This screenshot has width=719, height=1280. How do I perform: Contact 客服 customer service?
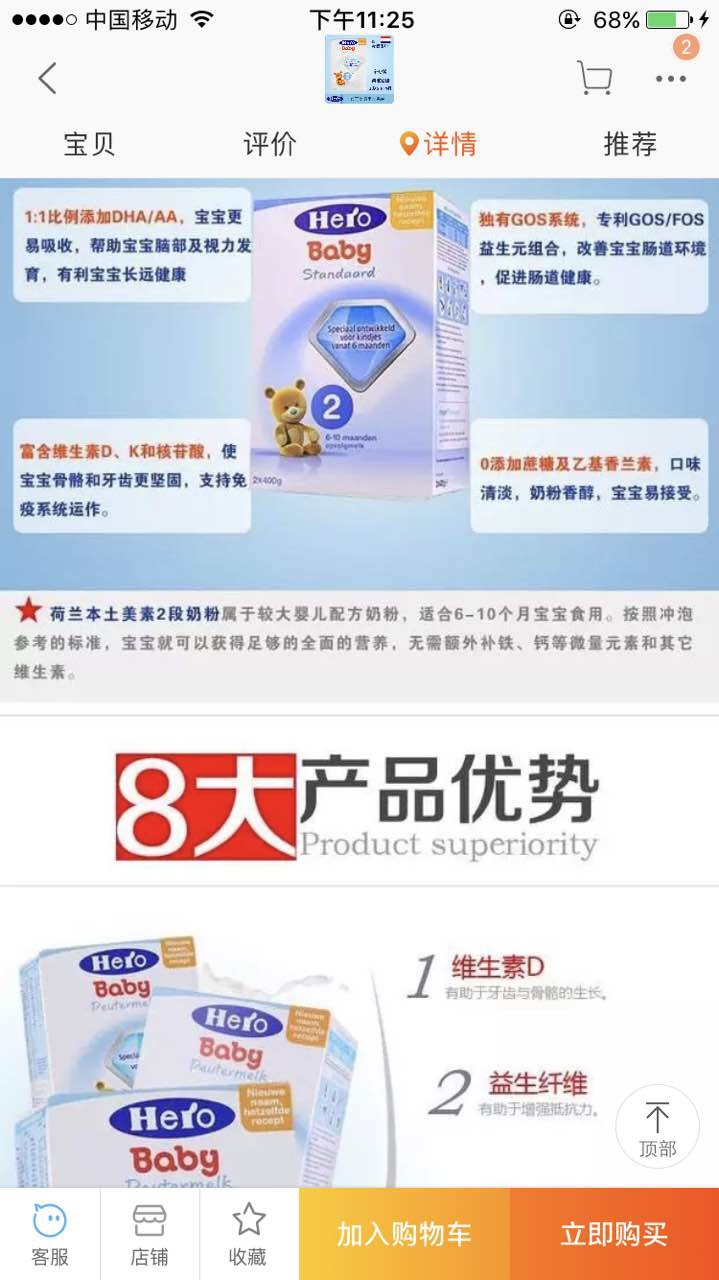(50, 1234)
